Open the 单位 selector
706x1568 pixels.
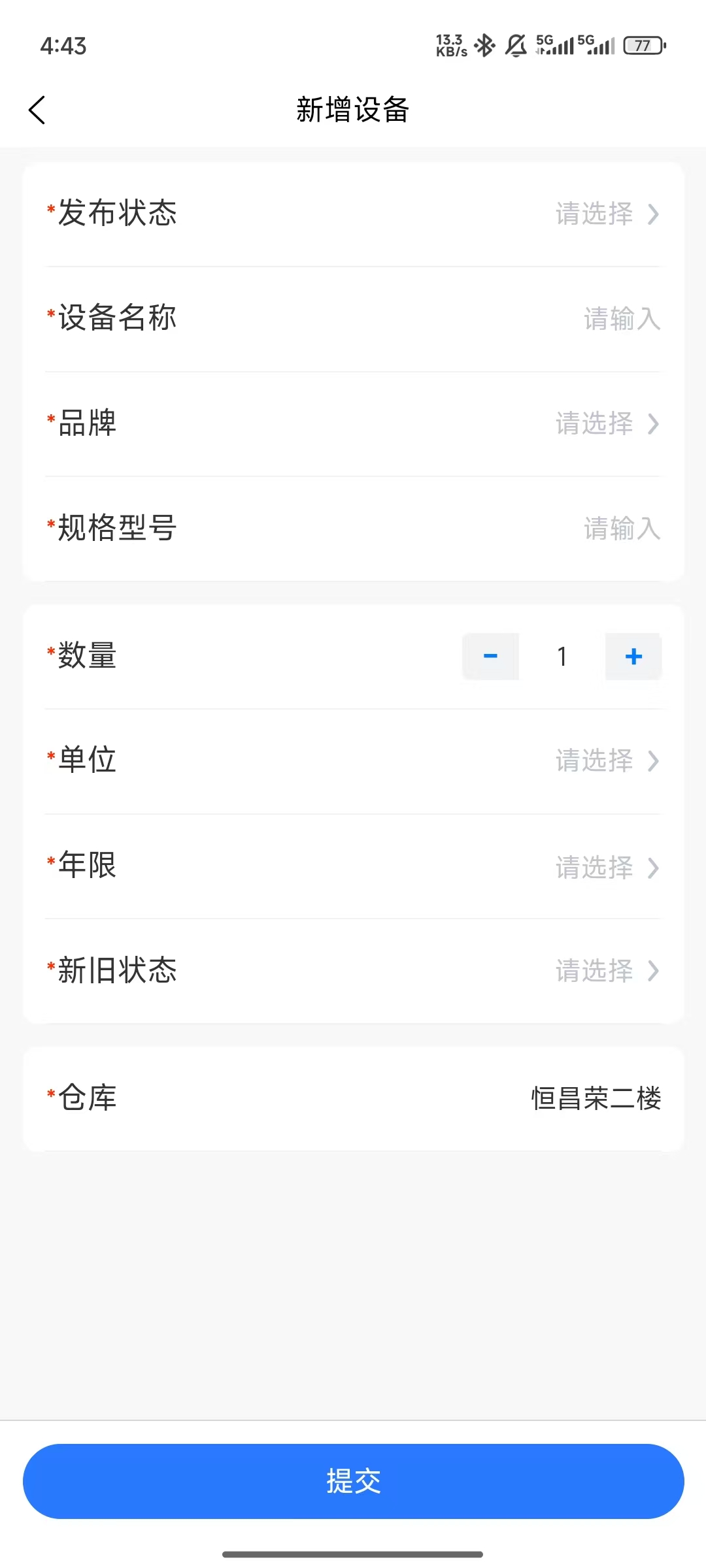coord(606,761)
